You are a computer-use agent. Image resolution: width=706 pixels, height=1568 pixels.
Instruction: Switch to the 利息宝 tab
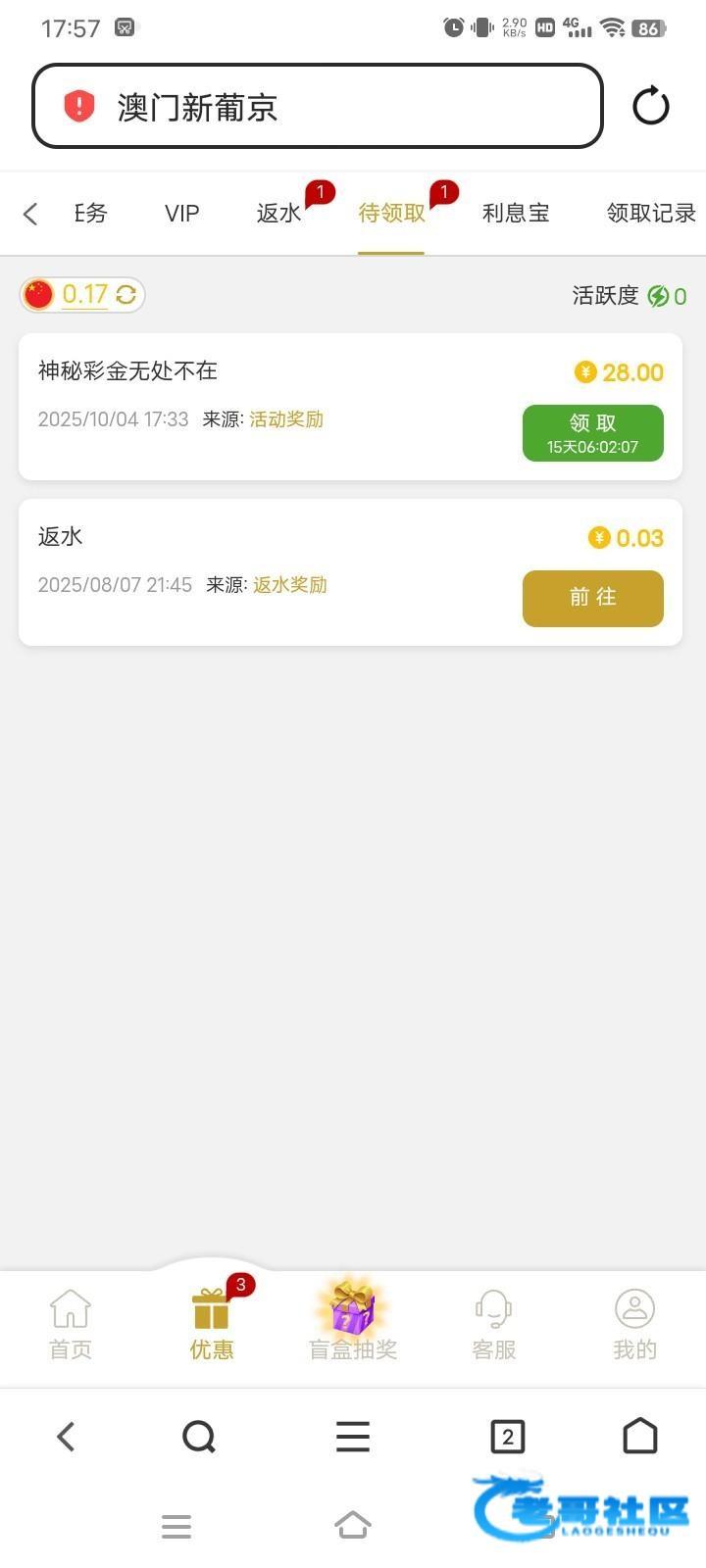(516, 214)
